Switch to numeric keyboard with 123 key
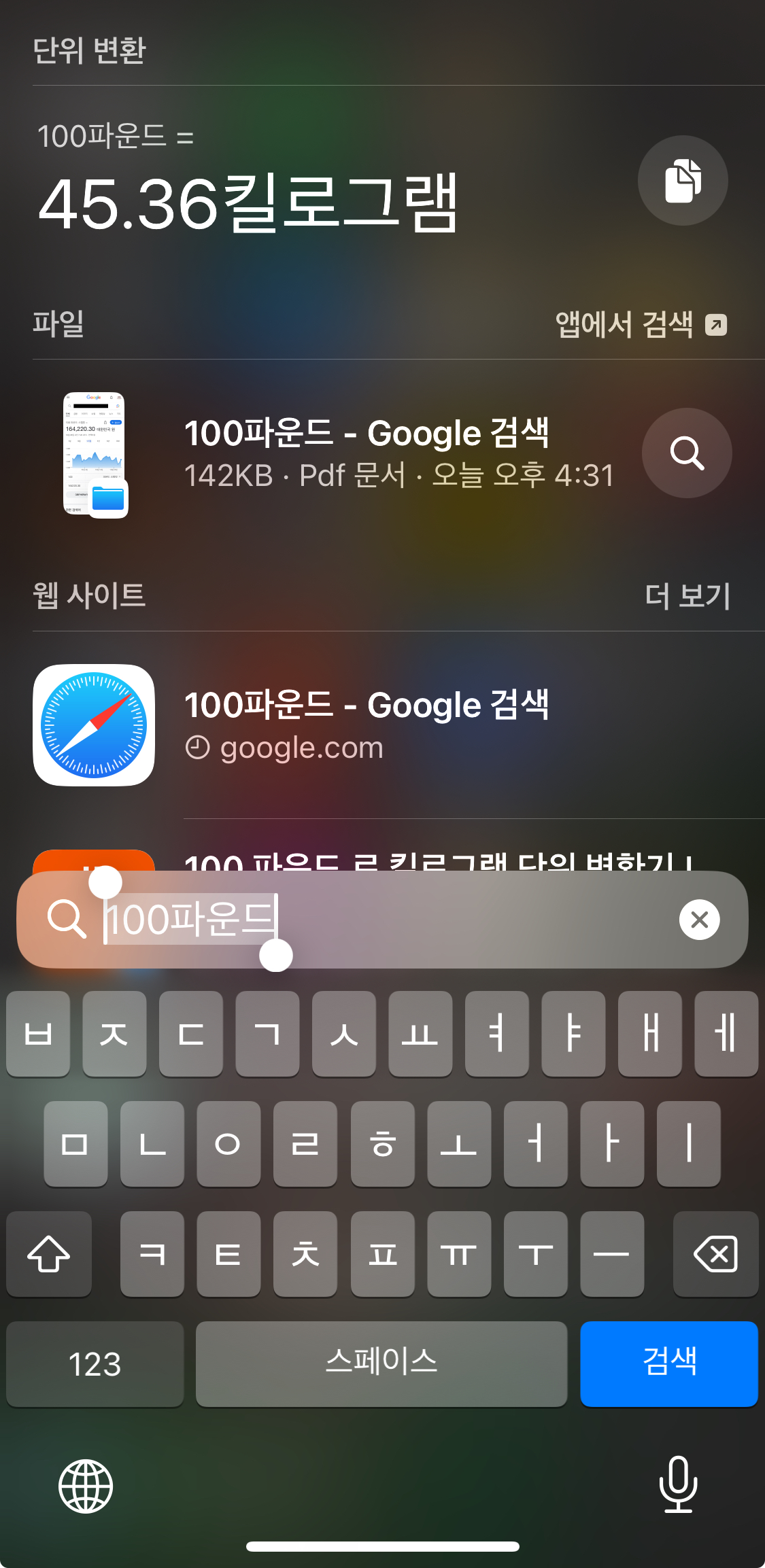 click(95, 1363)
